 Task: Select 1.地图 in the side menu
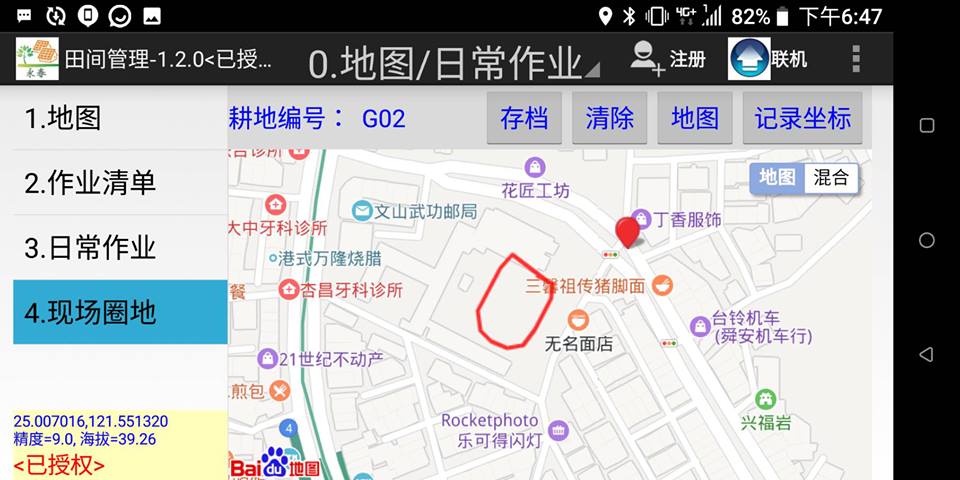(x=120, y=118)
